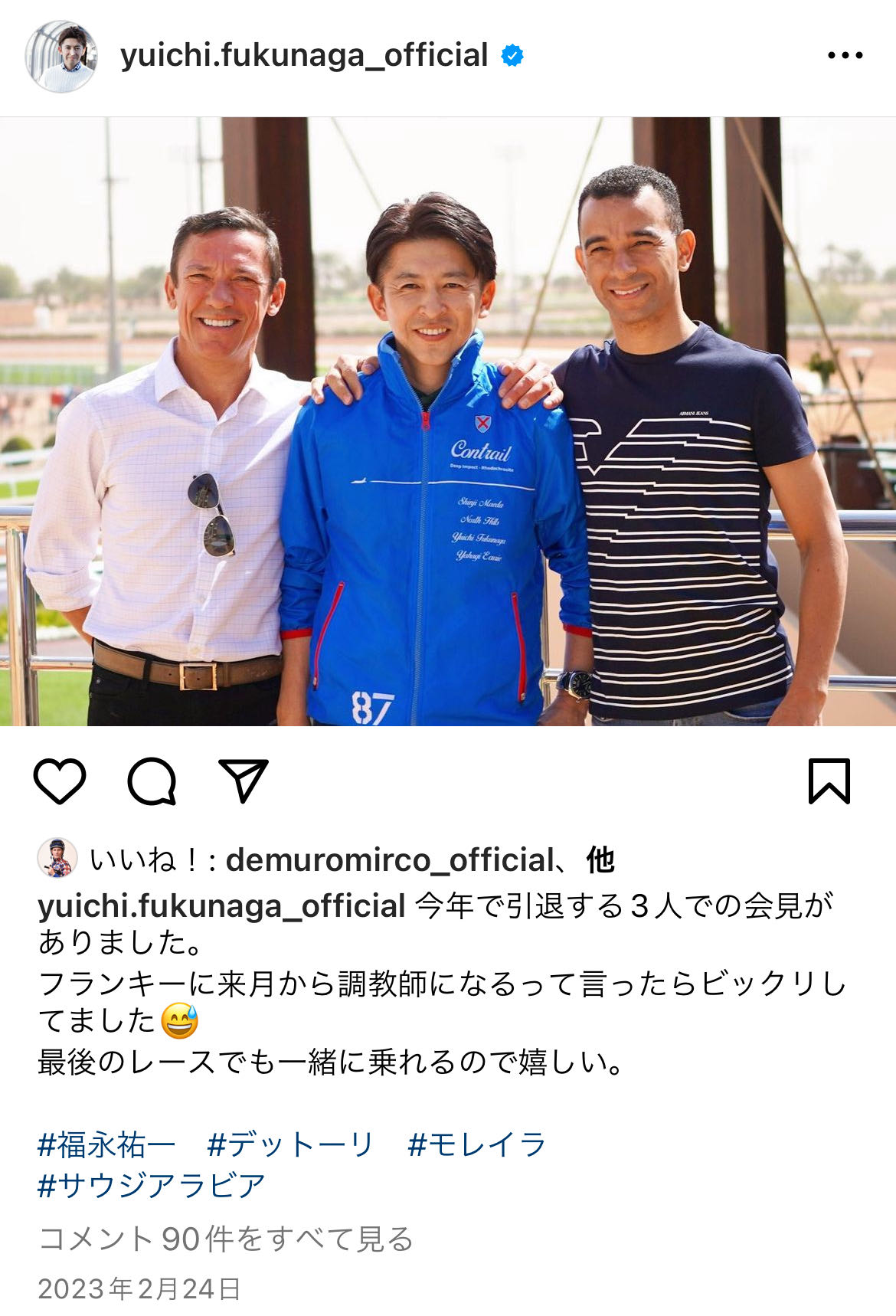896x1316 pixels.
Task: Open the post's three-dot options menu
Action: coord(845,55)
